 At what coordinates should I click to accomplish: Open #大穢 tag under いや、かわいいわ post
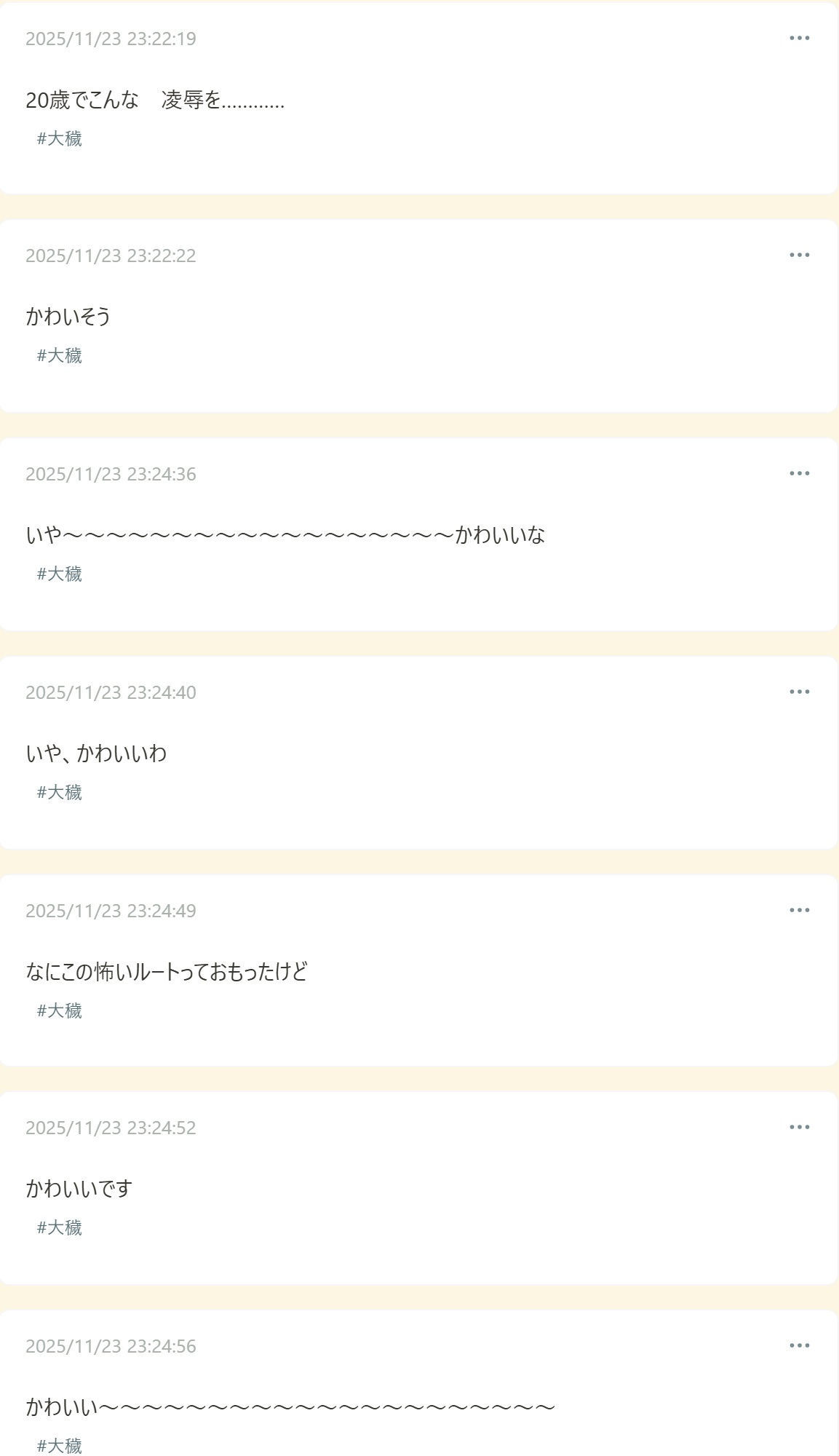pos(60,792)
